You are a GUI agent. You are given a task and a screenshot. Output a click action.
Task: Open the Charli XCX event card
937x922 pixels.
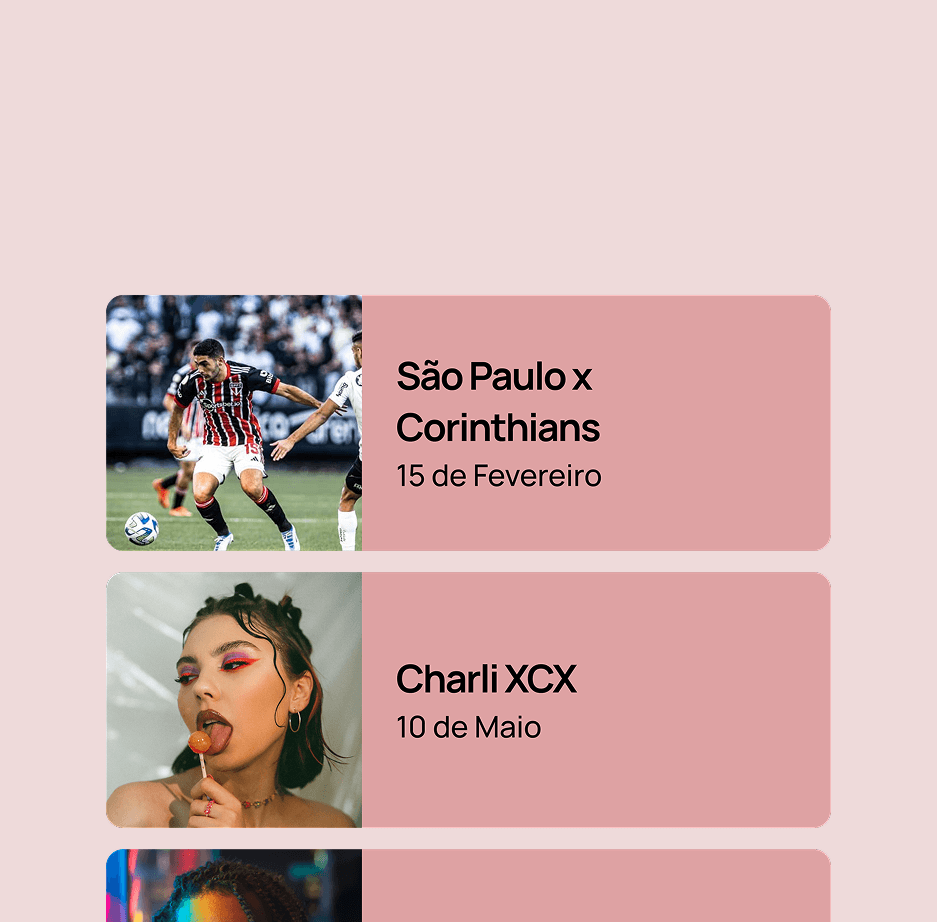click(468, 700)
